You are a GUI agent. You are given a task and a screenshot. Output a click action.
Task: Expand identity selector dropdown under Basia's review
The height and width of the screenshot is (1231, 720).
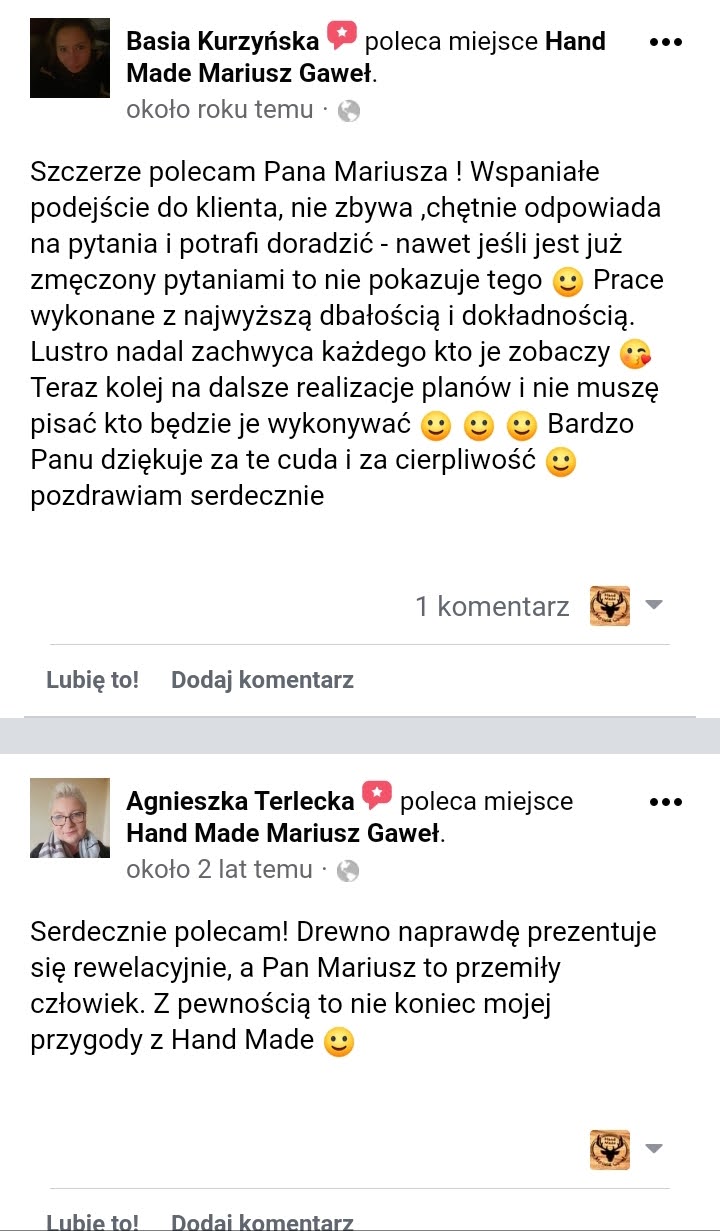(x=625, y=606)
